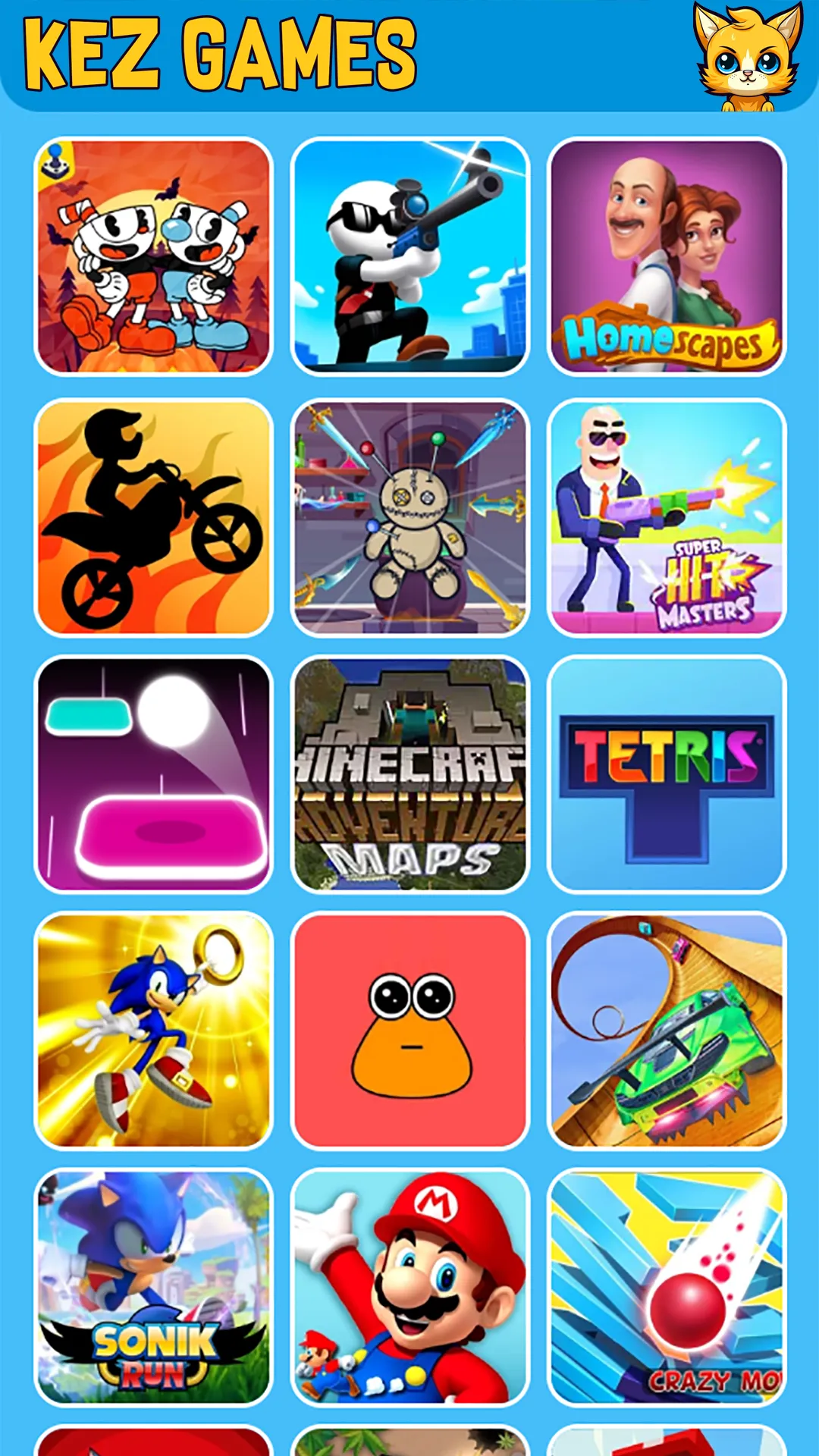819x1456 pixels.
Task: Select the Homescapes game
Action: tap(667, 254)
